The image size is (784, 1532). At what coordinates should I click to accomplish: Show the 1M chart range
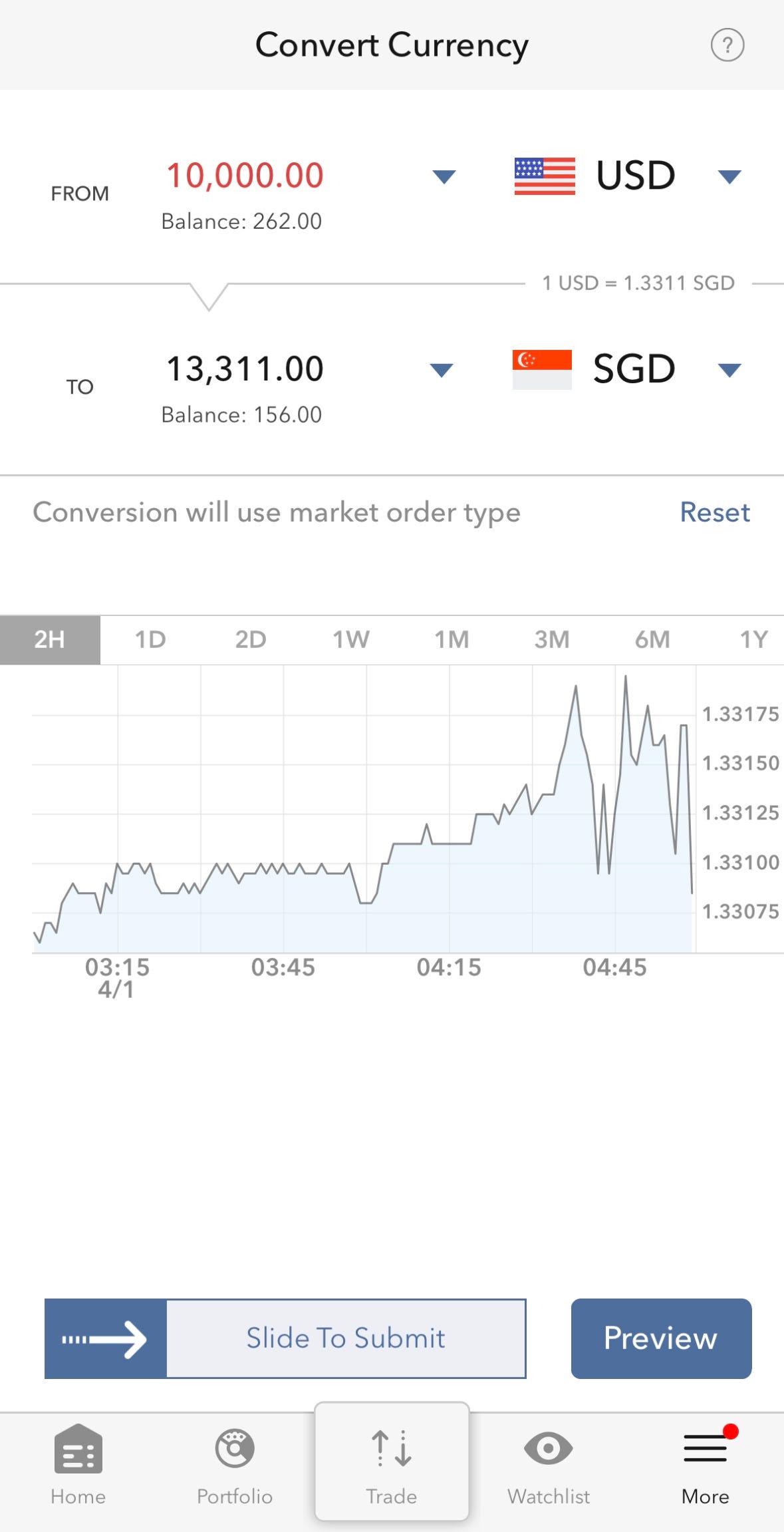[x=452, y=640]
